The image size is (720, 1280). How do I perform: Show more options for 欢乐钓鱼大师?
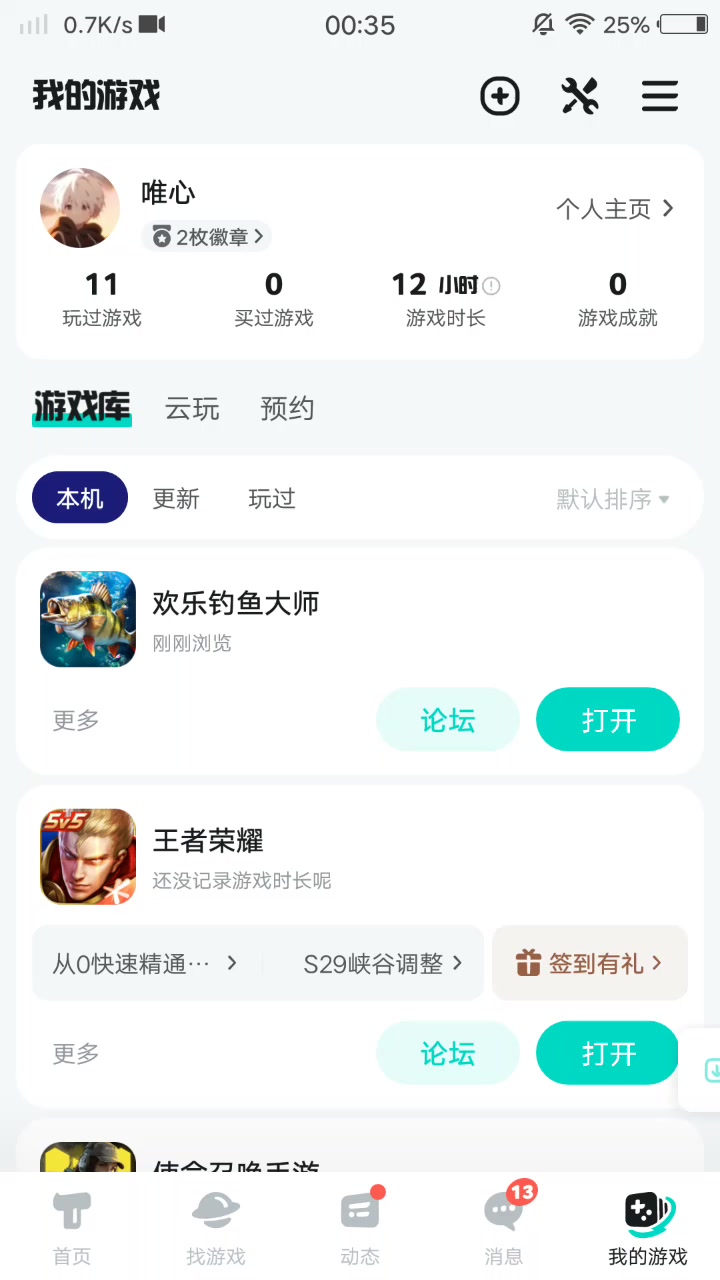click(x=76, y=720)
